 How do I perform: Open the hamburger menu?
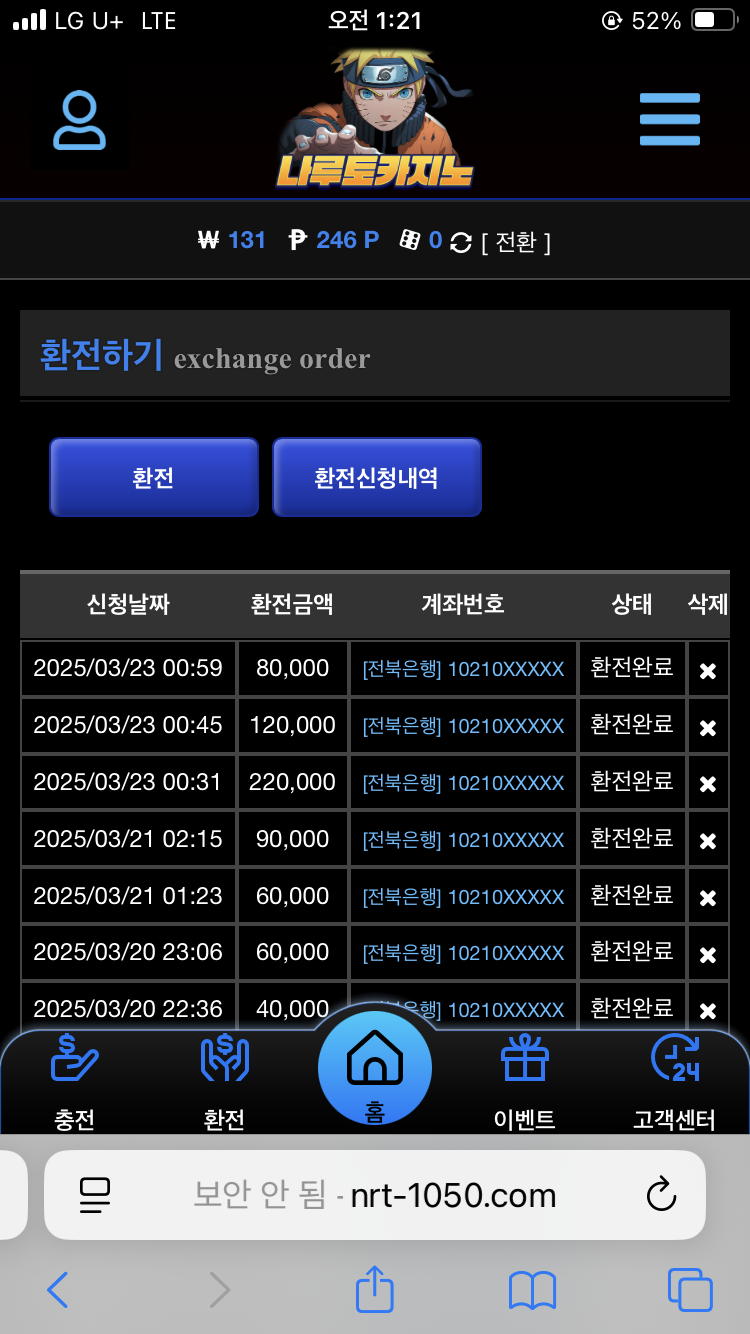coord(669,120)
